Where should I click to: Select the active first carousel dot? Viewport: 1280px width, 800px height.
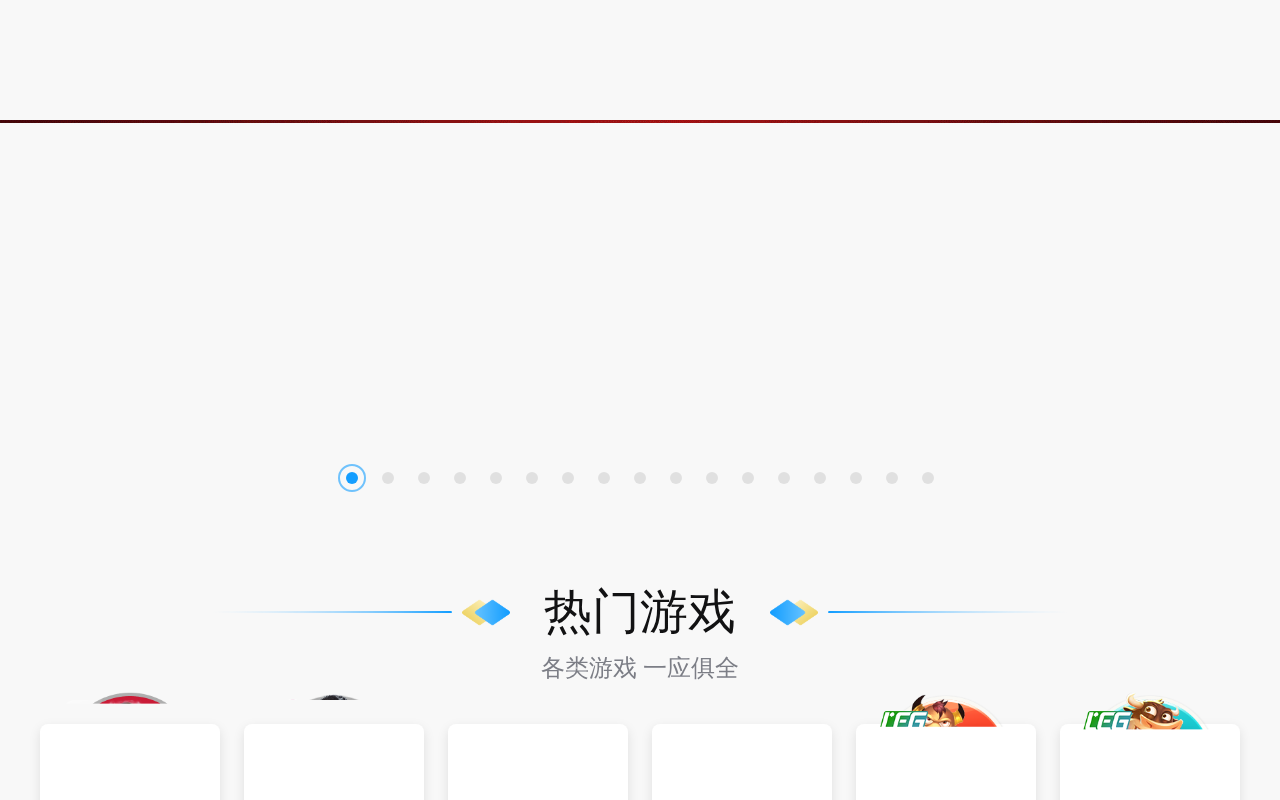click(352, 478)
